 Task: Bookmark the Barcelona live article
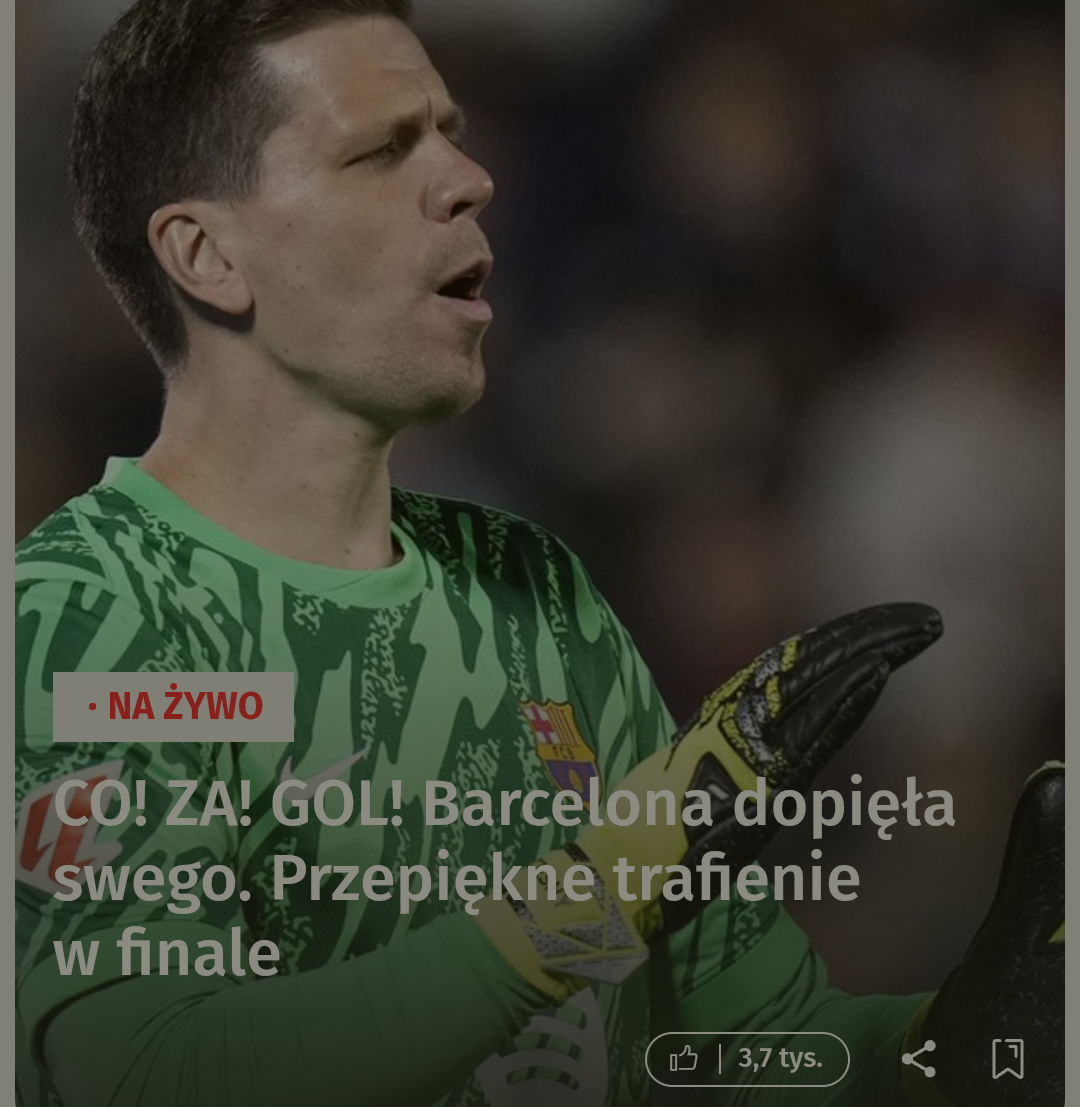tap(1007, 1059)
